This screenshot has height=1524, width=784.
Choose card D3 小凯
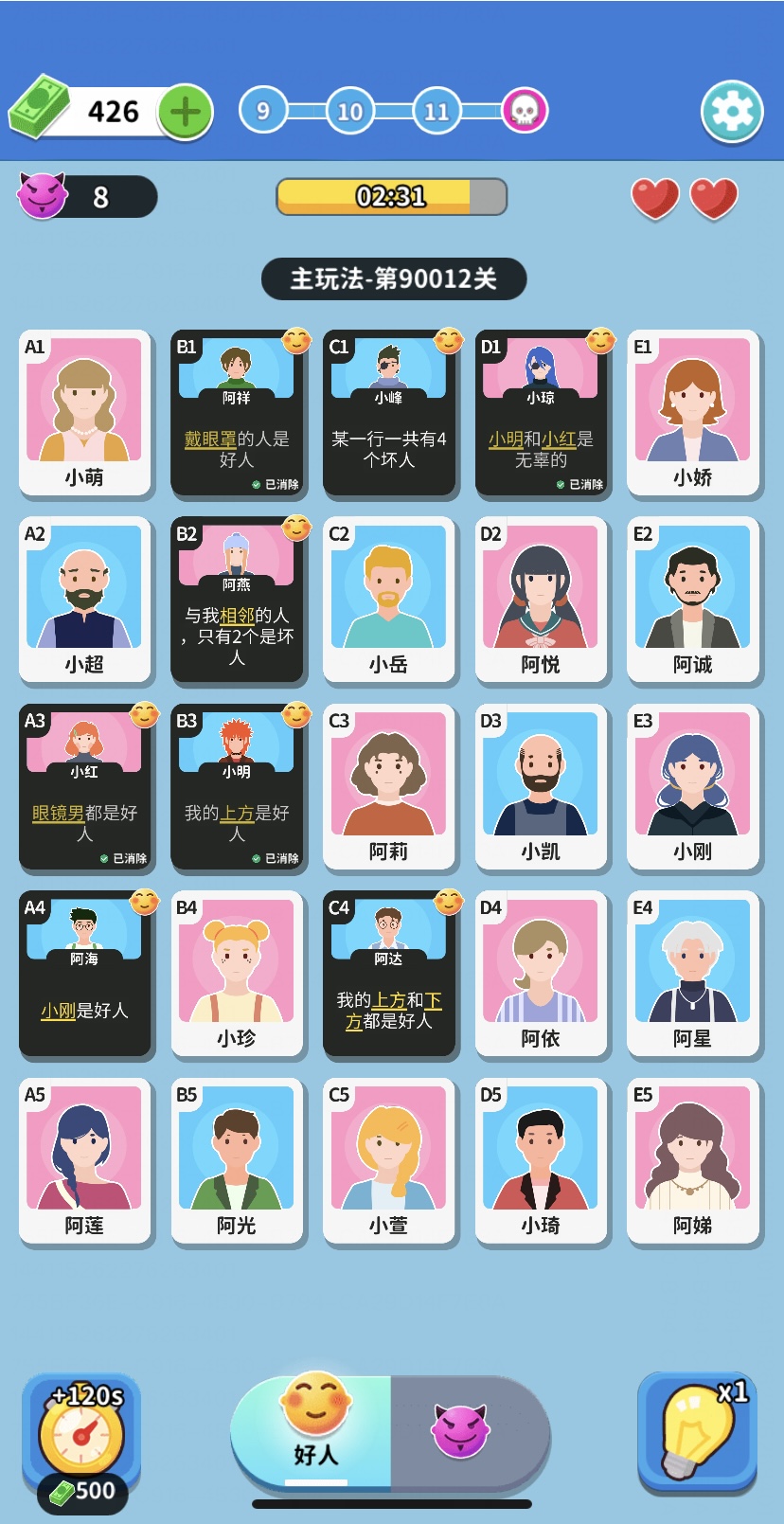click(x=541, y=786)
